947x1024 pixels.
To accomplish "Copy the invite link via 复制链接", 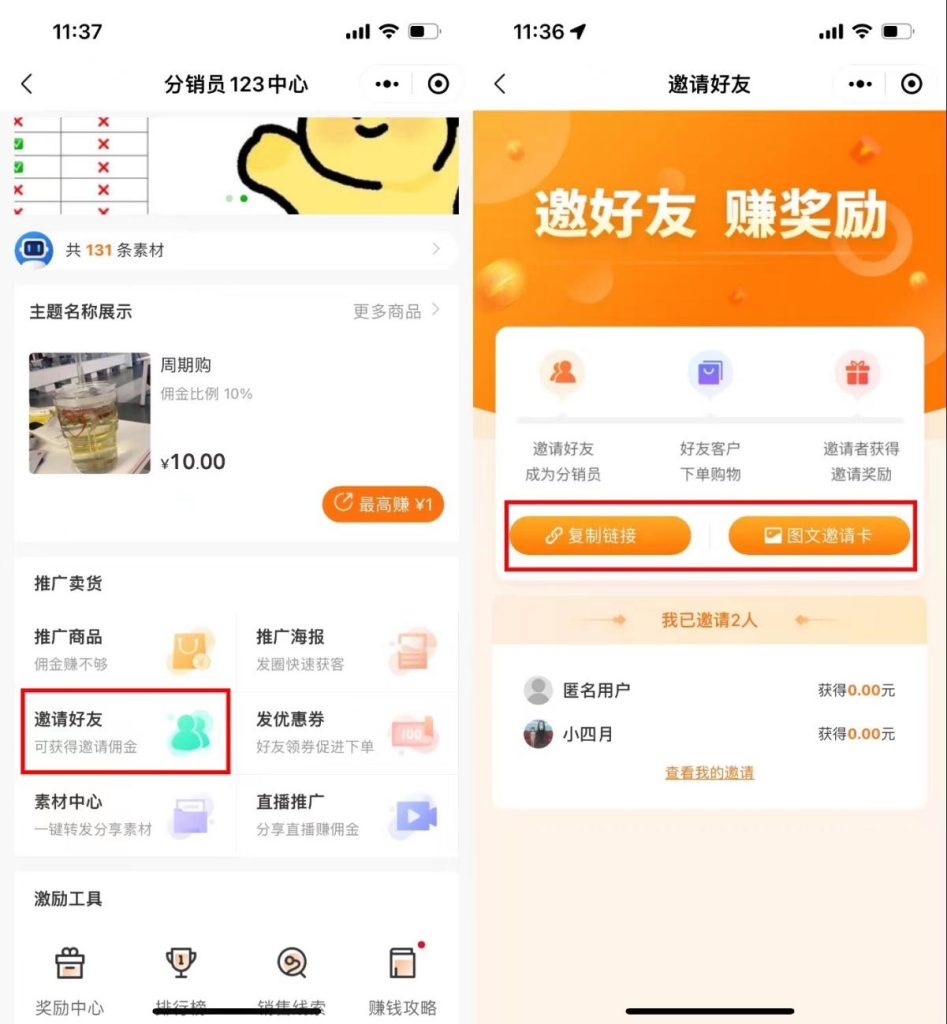I will 600,536.
